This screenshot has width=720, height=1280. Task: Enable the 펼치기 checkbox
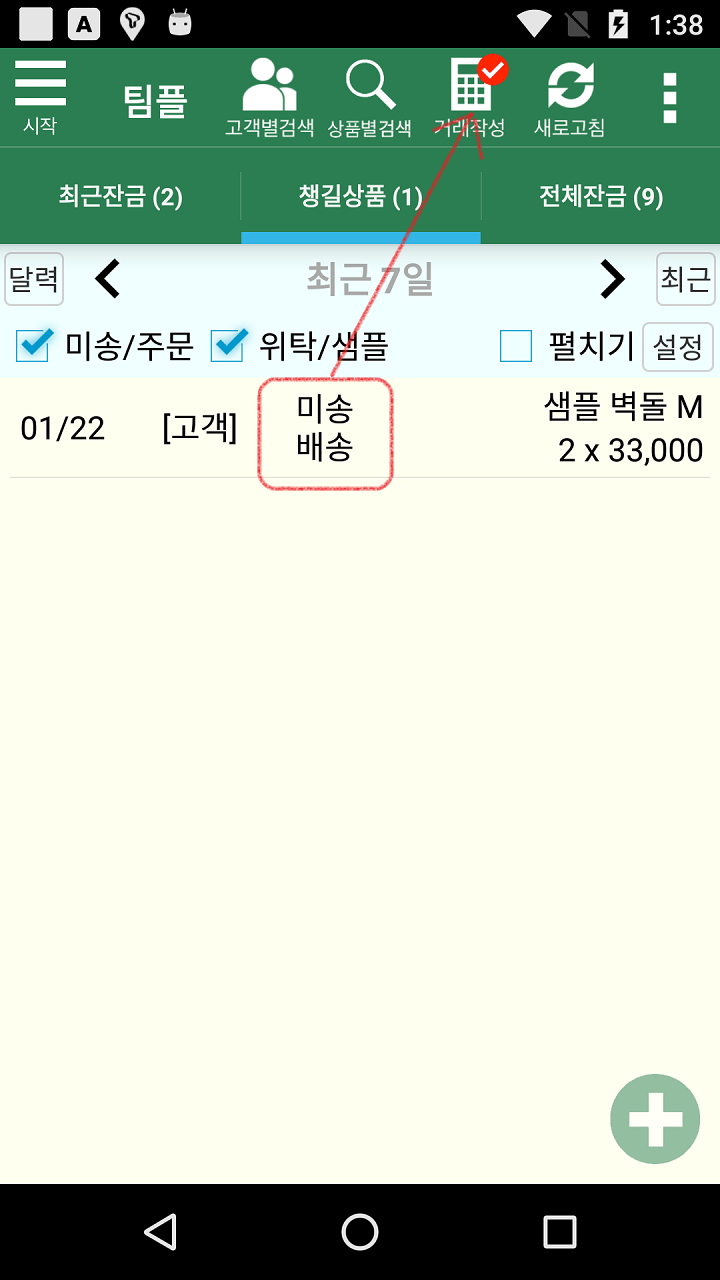[x=516, y=346]
